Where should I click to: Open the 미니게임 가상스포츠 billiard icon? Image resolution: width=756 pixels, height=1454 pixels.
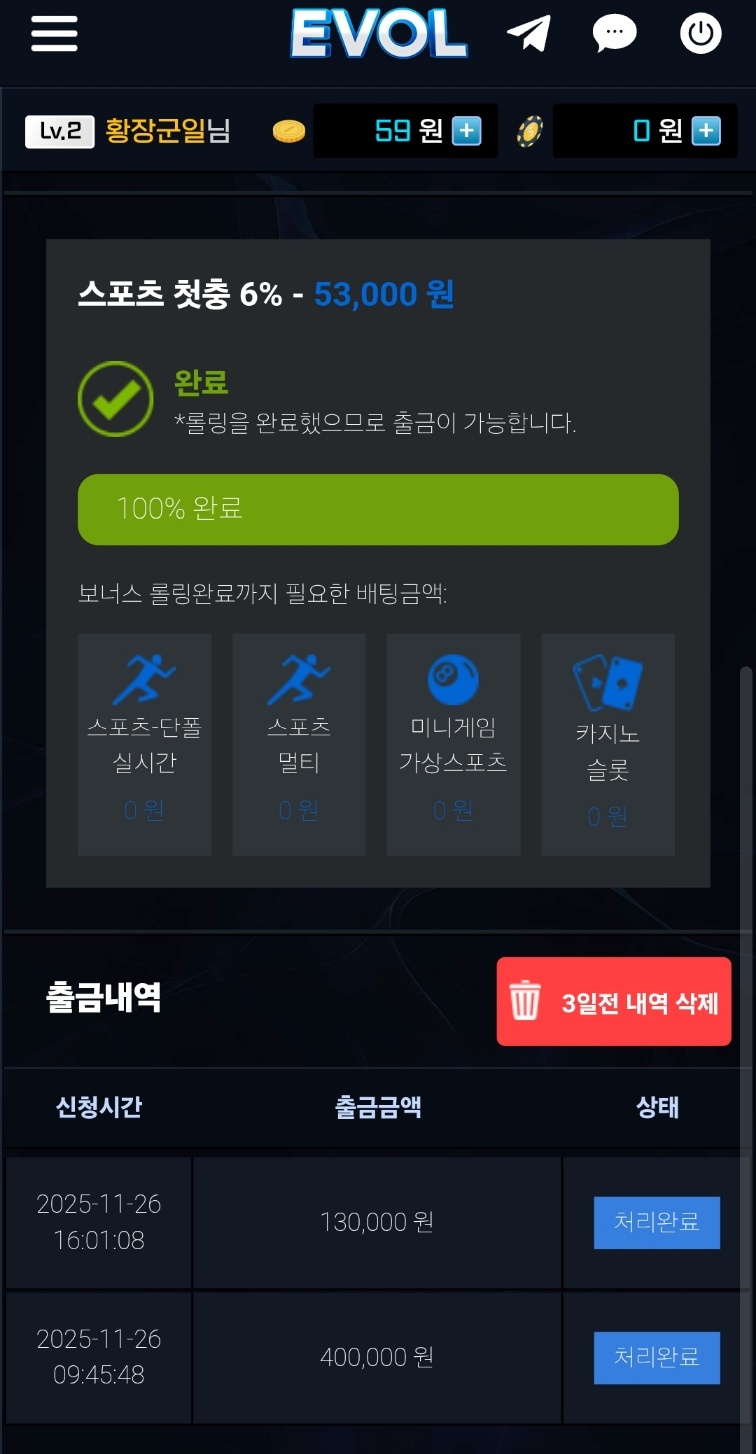453,676
